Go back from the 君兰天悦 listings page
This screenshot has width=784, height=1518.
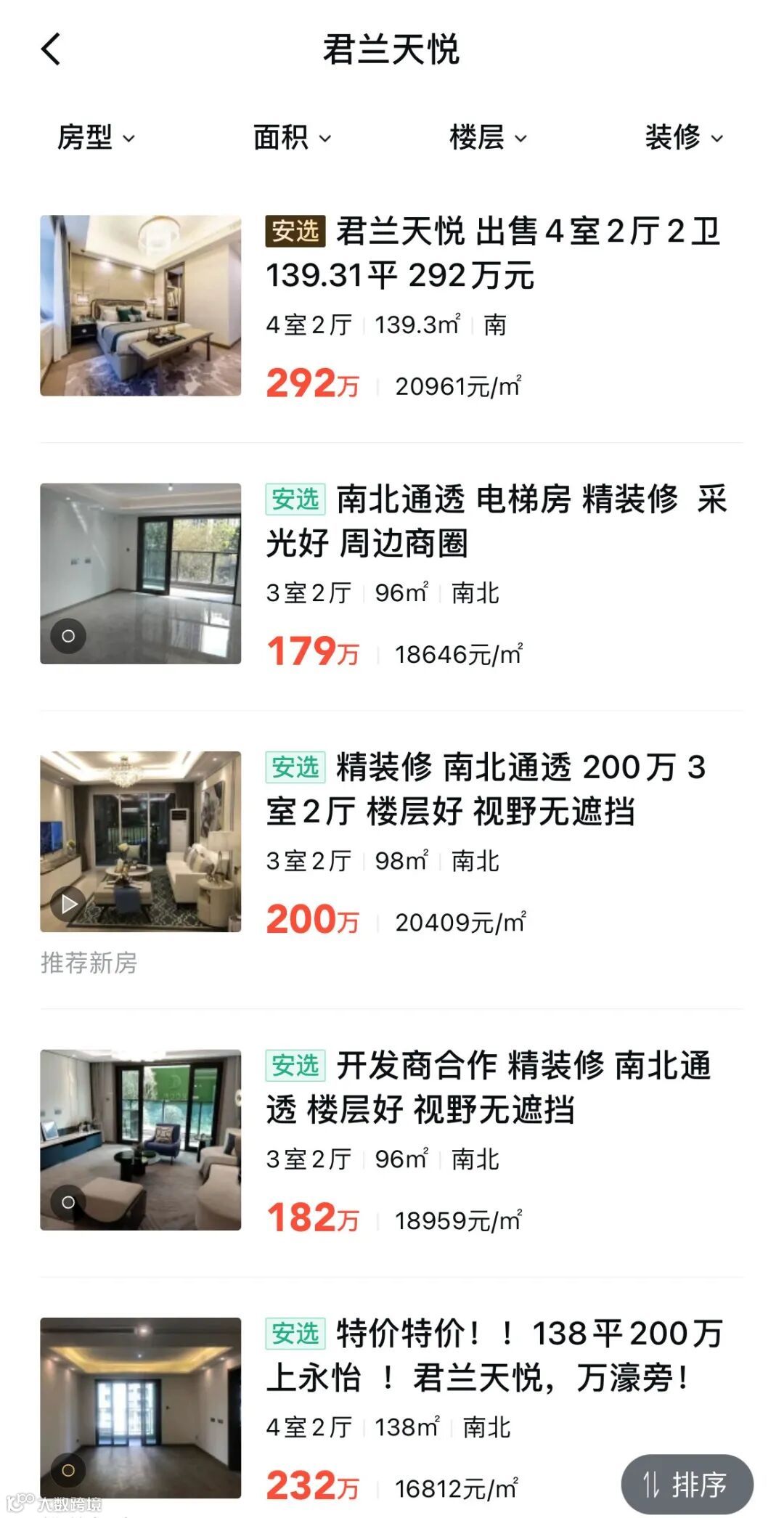(51, 50)
